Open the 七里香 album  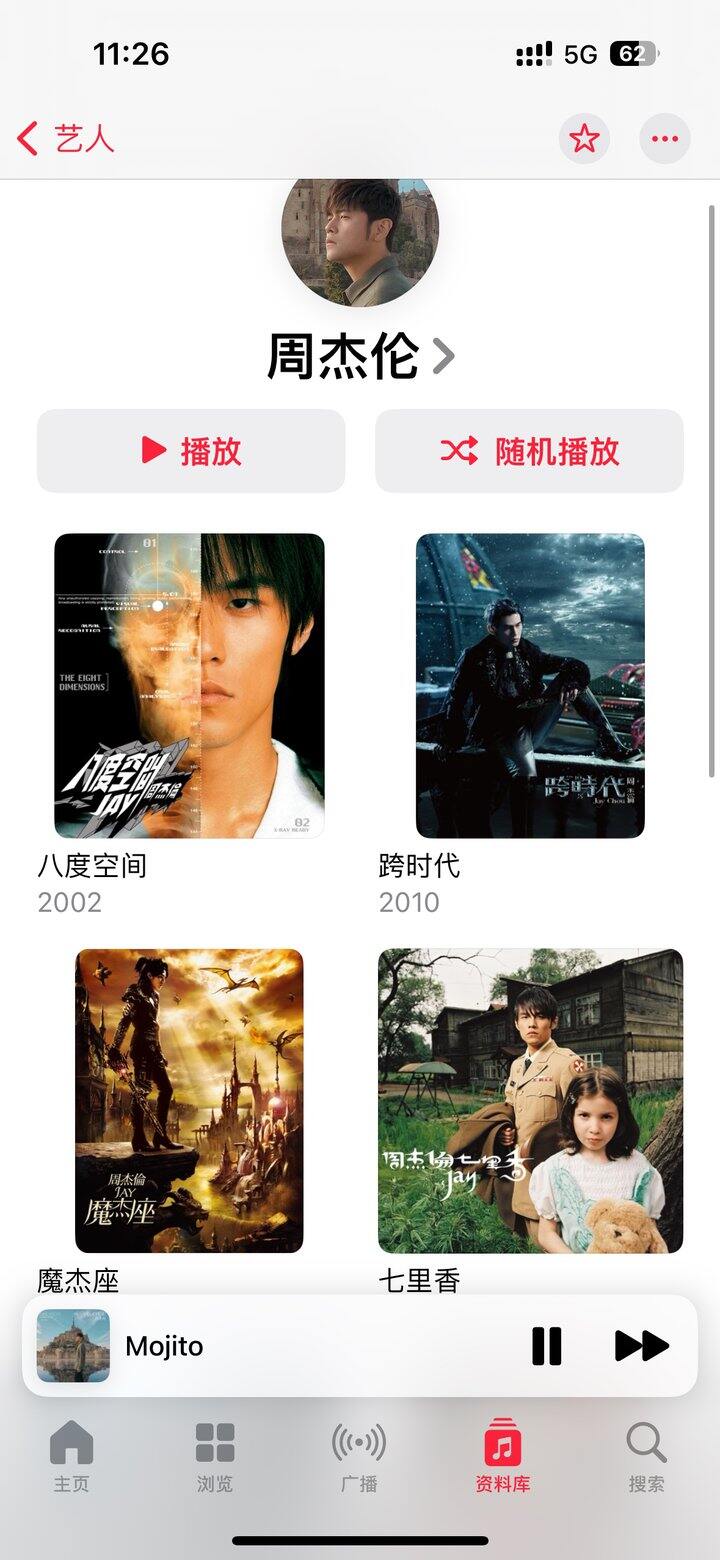click(530, 1100)
